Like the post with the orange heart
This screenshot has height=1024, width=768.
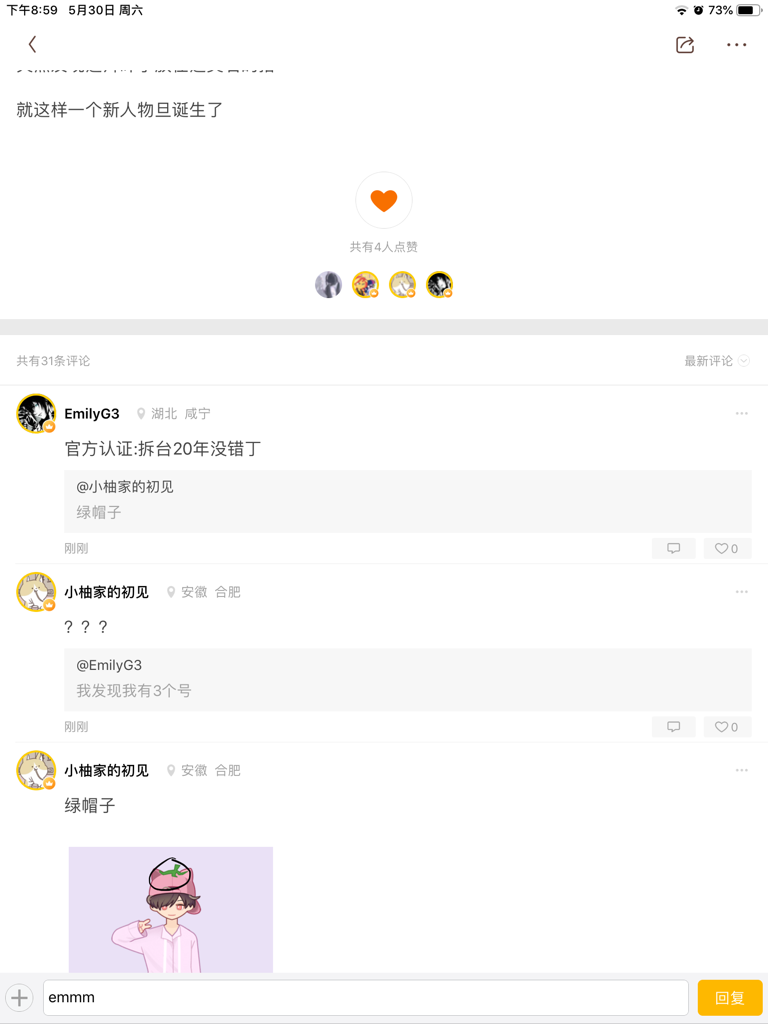click(384, 200)
